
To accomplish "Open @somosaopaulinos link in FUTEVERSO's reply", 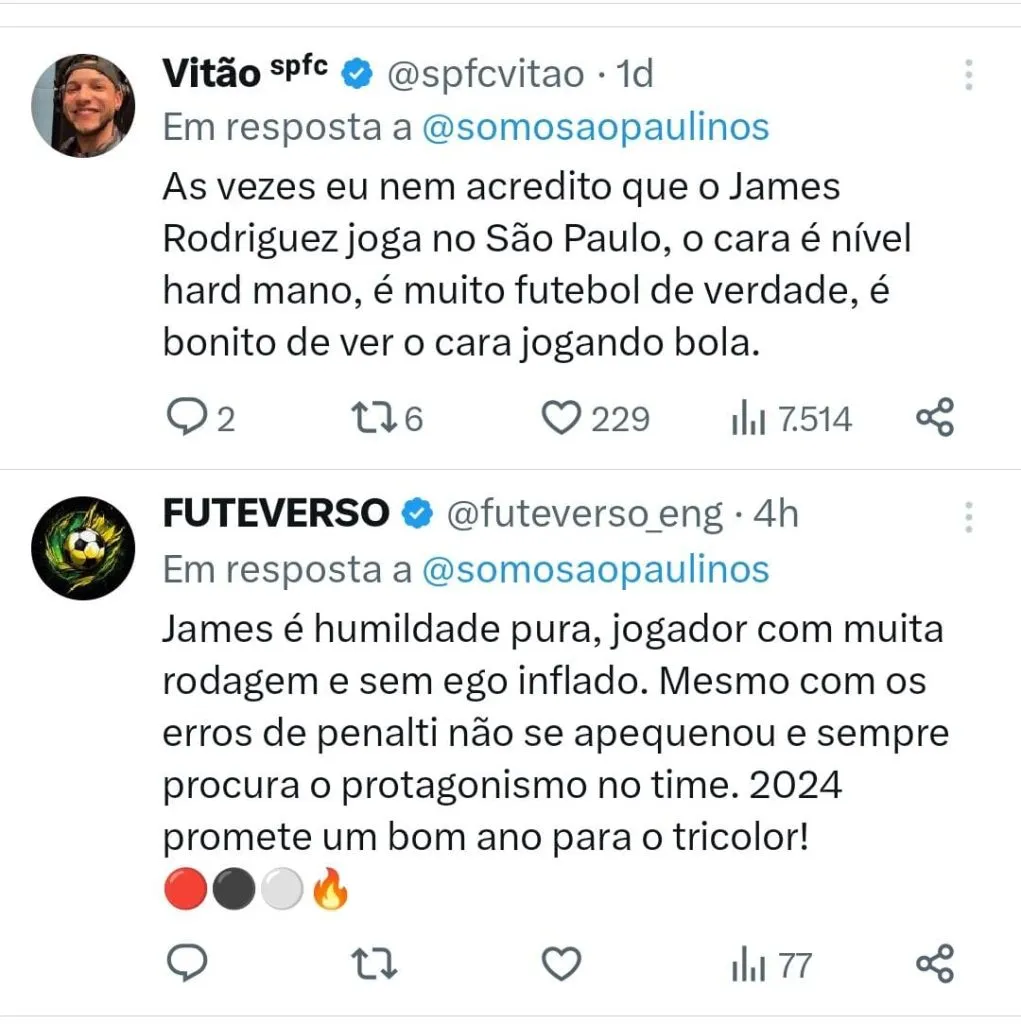I will [x=596, y=569].
